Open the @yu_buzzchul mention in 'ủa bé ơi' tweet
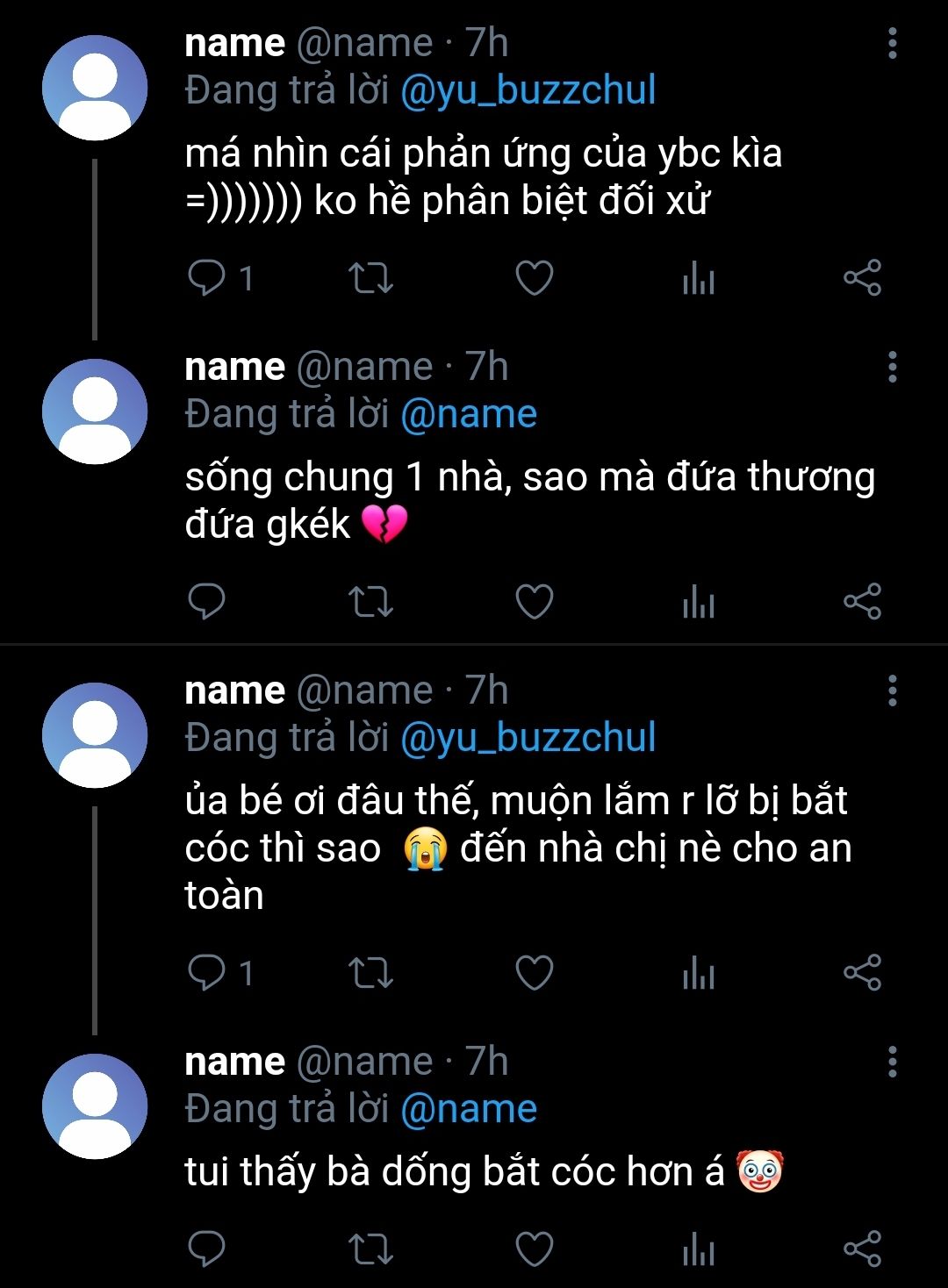The width and height of the screenshot is (948, 1288). (x=528, y=738)
